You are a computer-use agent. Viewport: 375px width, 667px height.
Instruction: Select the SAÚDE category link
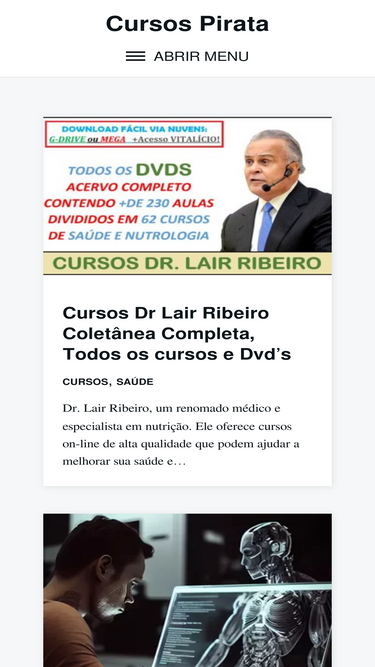point(135,382)
